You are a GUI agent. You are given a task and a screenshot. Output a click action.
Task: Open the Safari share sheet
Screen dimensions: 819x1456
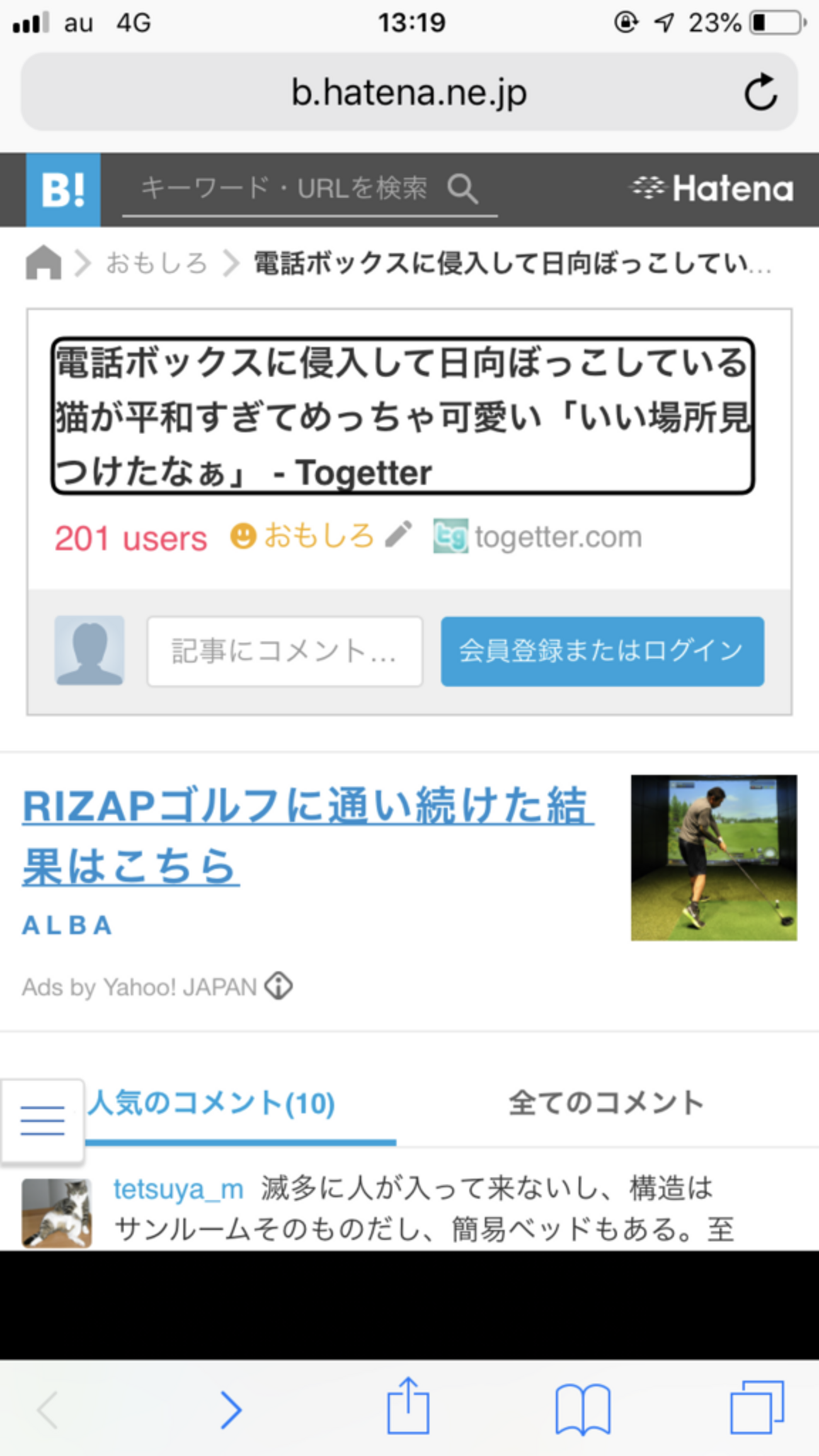click(x=408, y=1407)
